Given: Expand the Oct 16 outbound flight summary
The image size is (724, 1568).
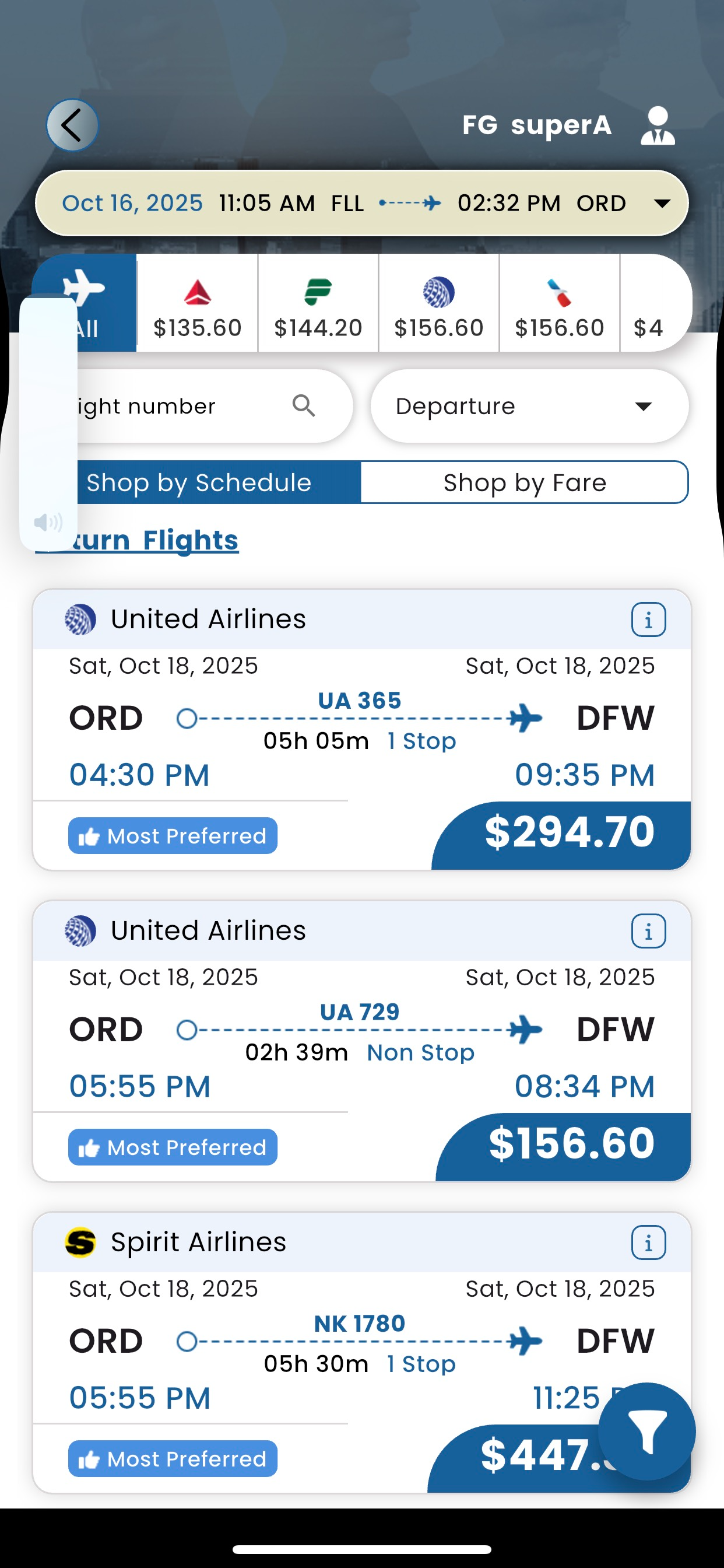Looking at the screenshot, I should coord(362,204).
